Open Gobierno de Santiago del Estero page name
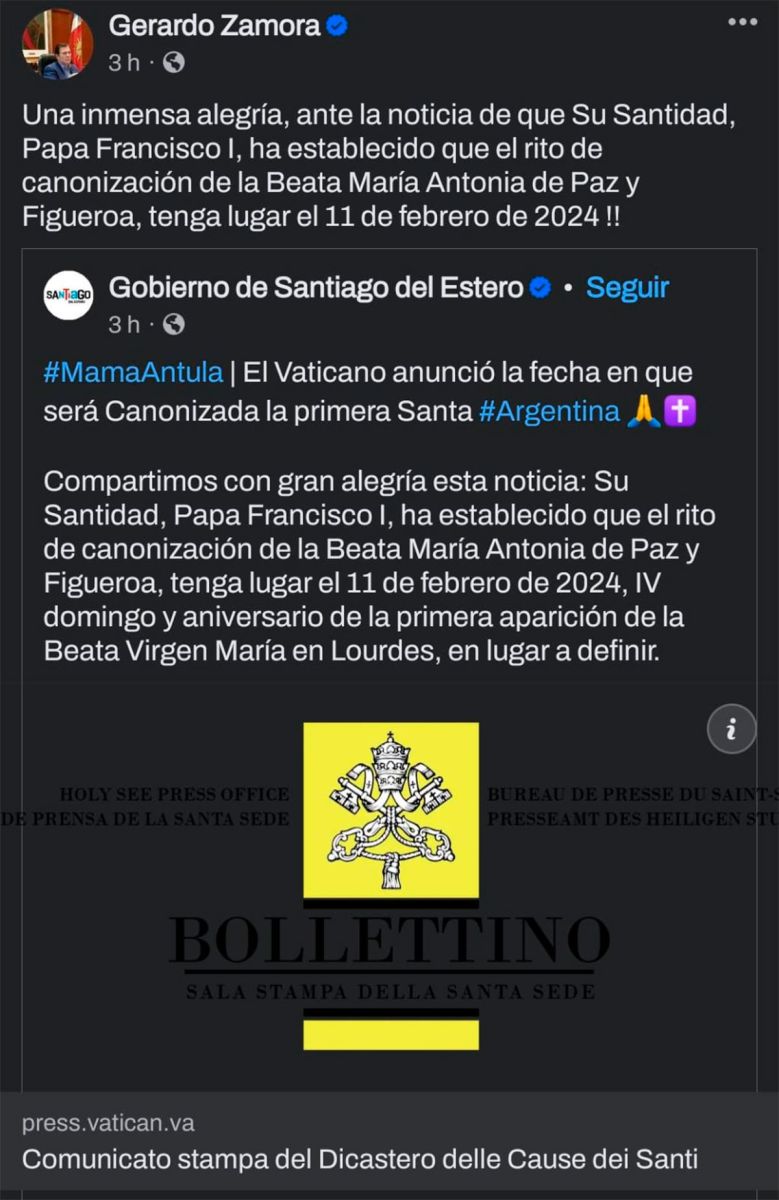 tap(315, 288)
